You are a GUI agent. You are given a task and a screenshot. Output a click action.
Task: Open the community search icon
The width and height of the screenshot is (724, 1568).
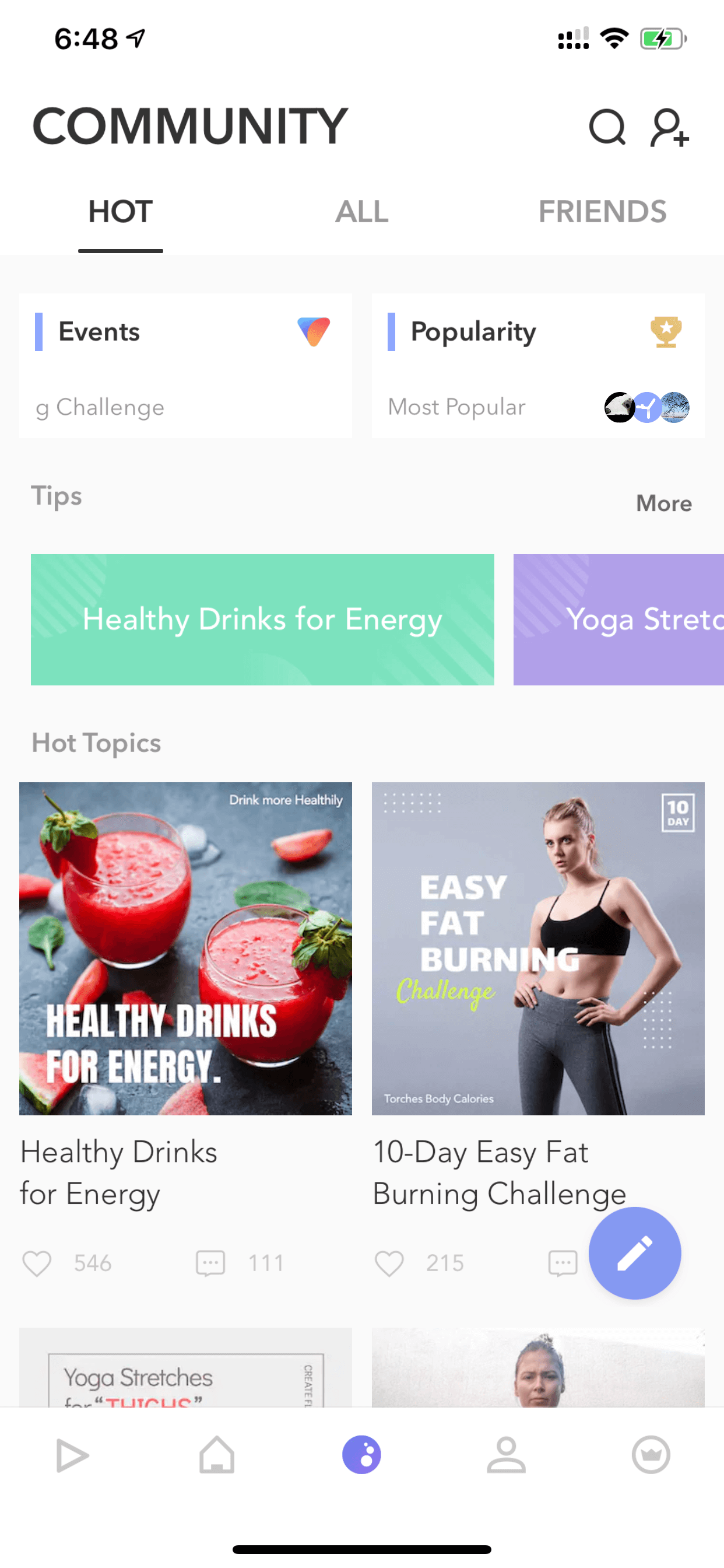(607, 127)
